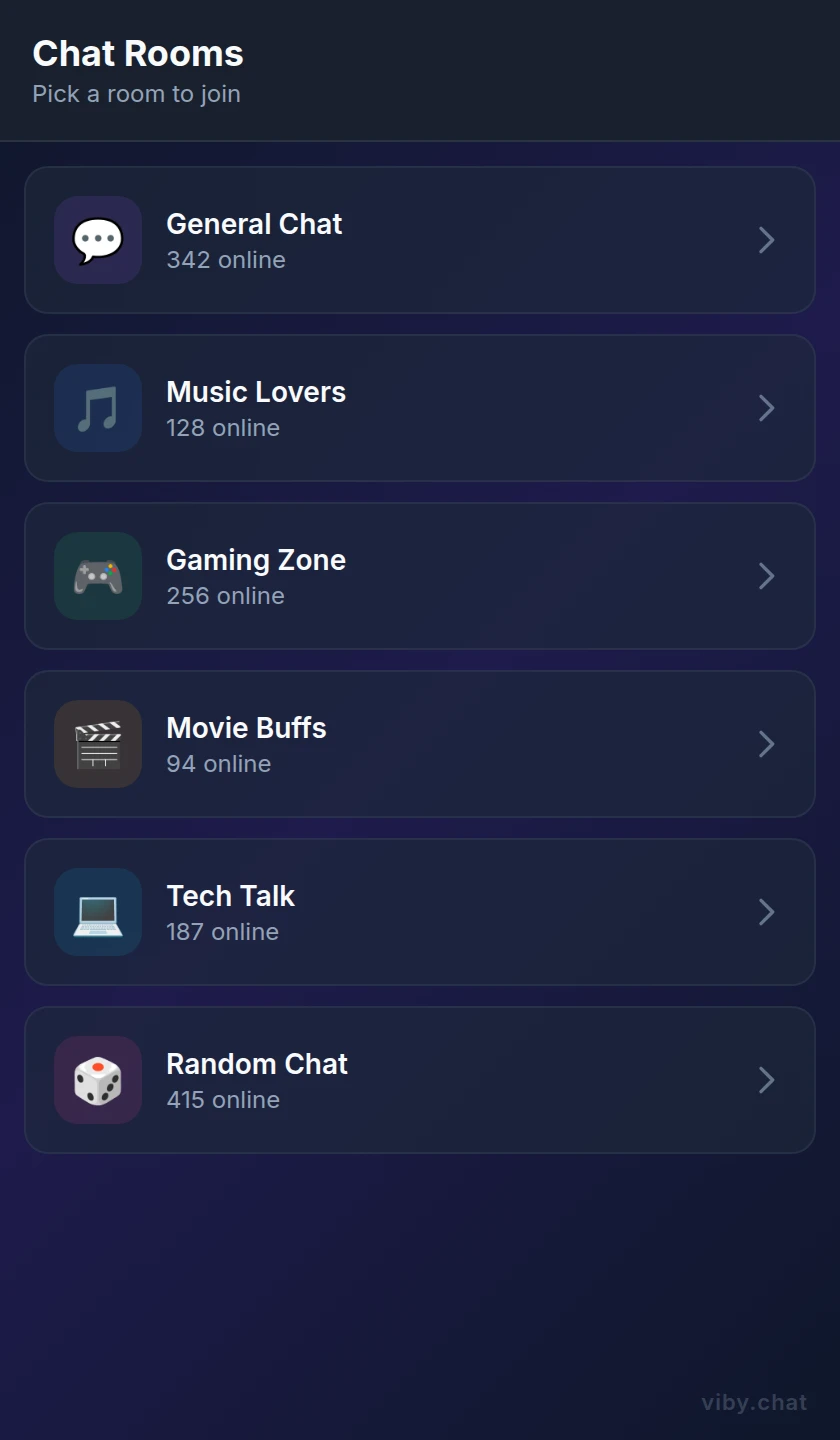
Task: Click the 128 online count for Music Lovers
Action: pyautogui.click(x=223, y=428)
